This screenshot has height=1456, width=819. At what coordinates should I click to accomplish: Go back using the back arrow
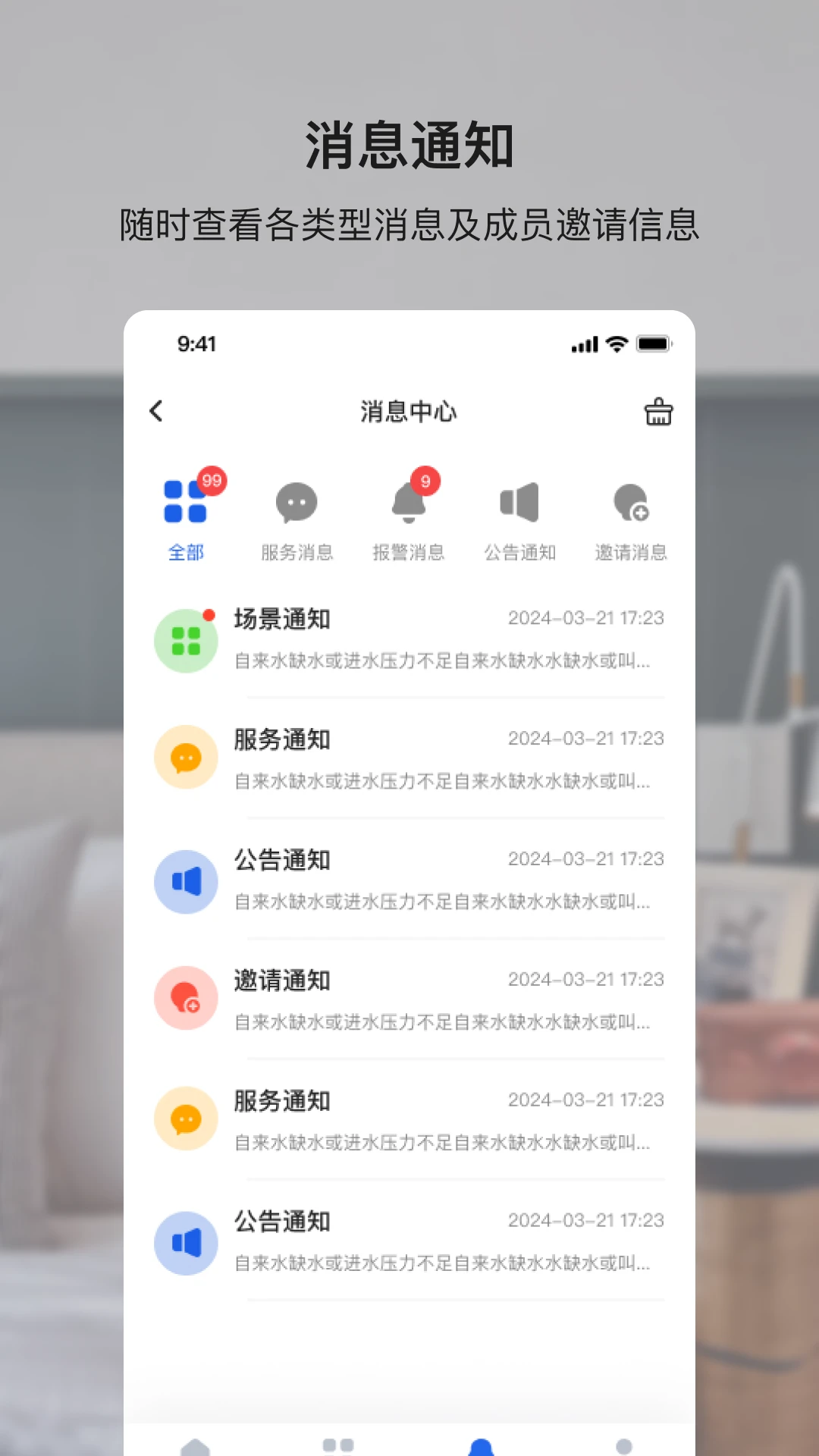(x=157, y=412)
